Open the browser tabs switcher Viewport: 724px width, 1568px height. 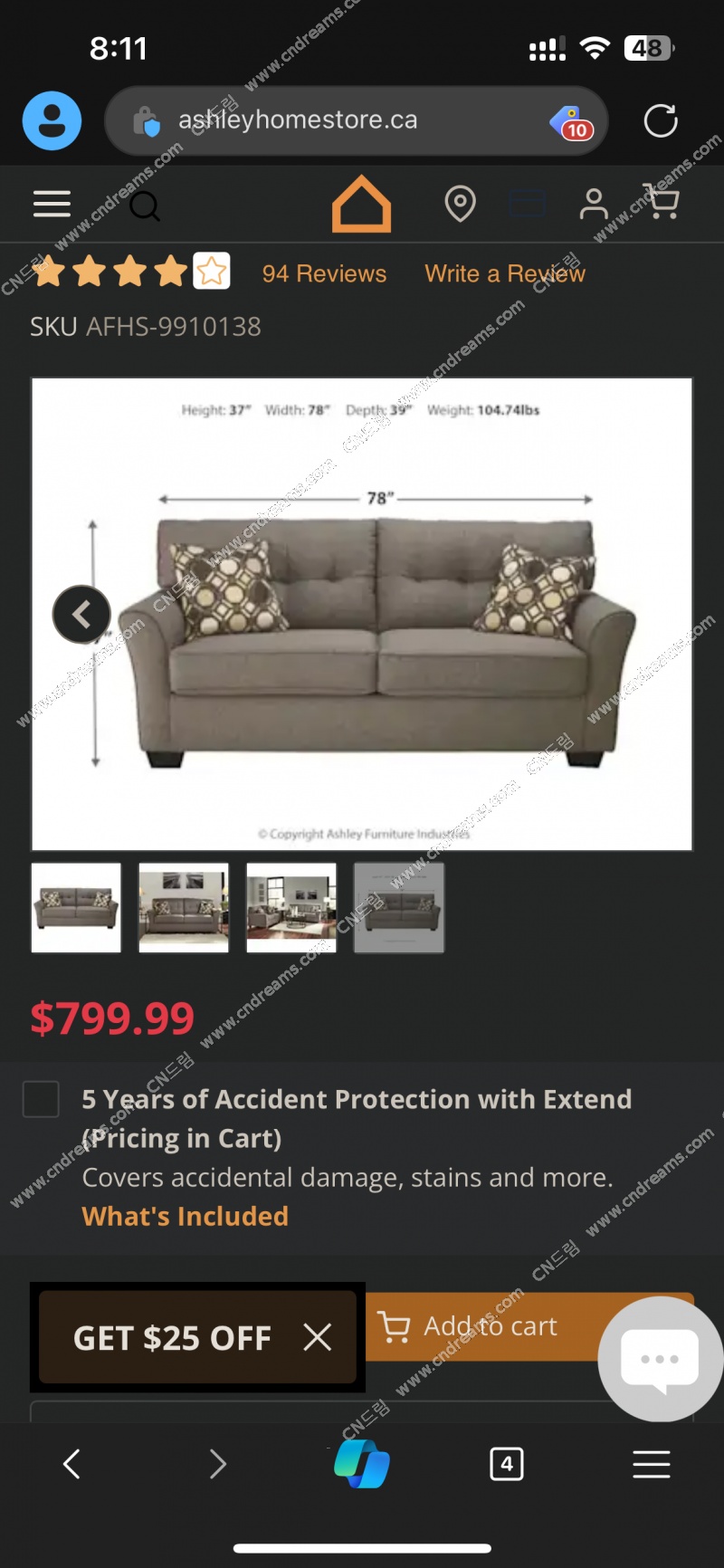(x=507, y=1463)
